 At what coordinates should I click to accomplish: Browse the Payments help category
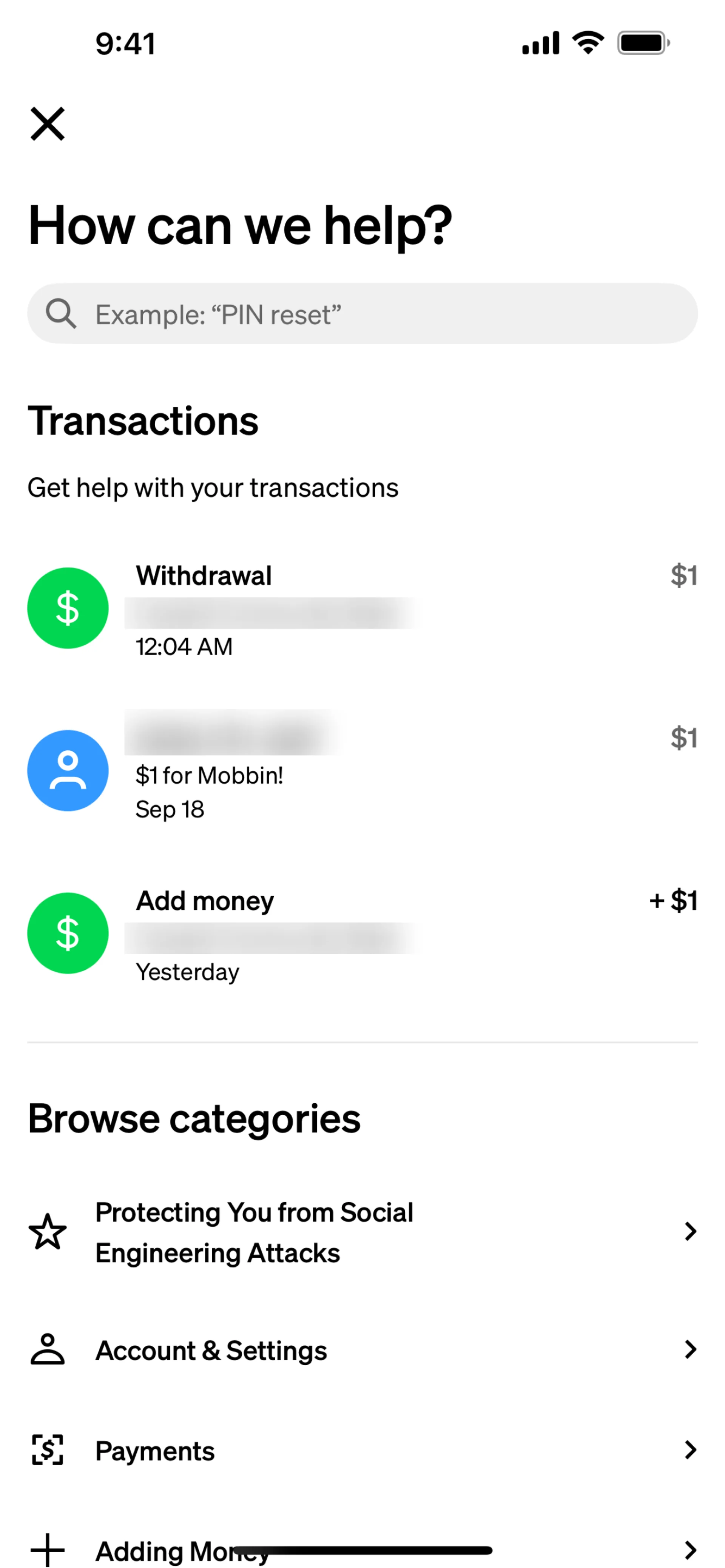point(362,1451)
